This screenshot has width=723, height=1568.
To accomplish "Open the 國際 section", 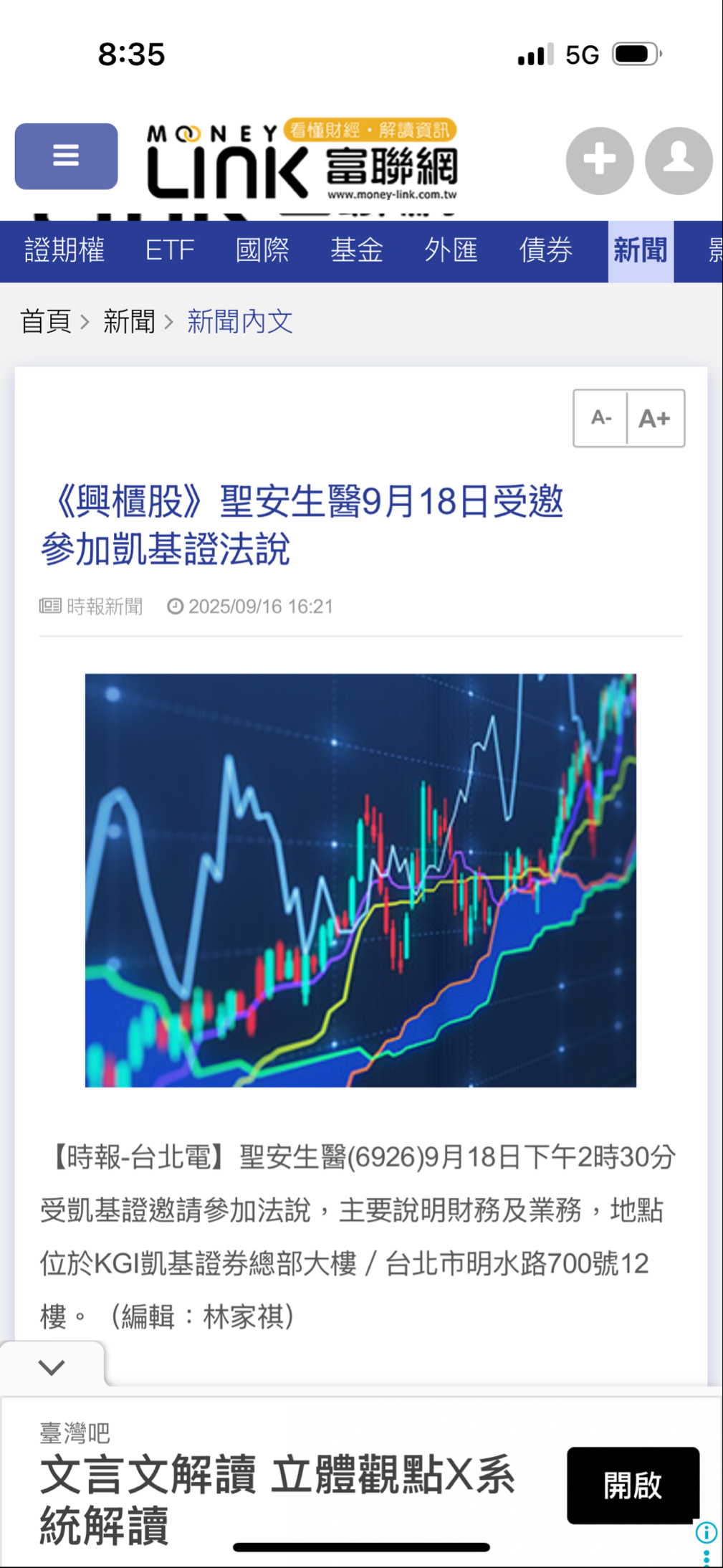I will point(262,251).
